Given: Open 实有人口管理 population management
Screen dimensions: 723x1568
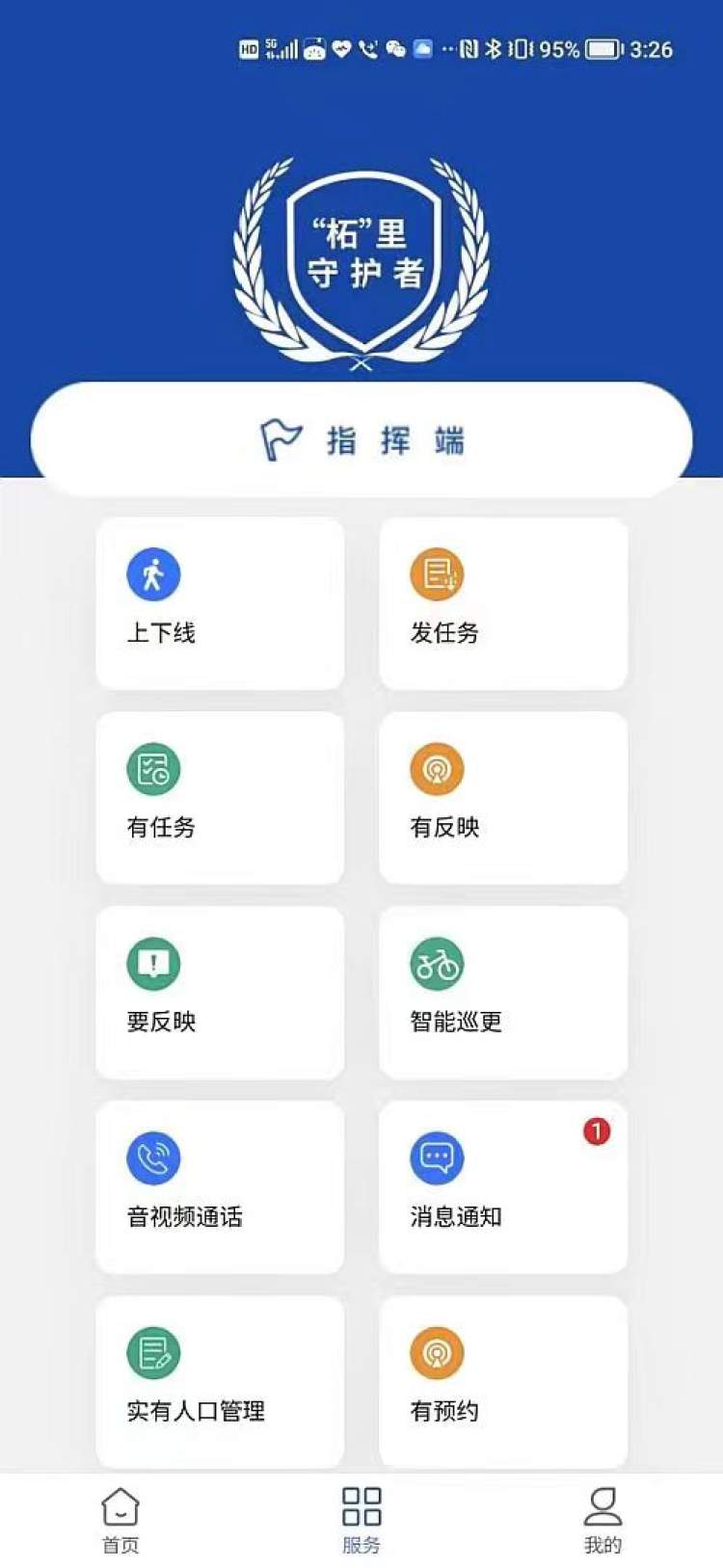Looking at the screenshot, I should click(x=220, y=1380).
